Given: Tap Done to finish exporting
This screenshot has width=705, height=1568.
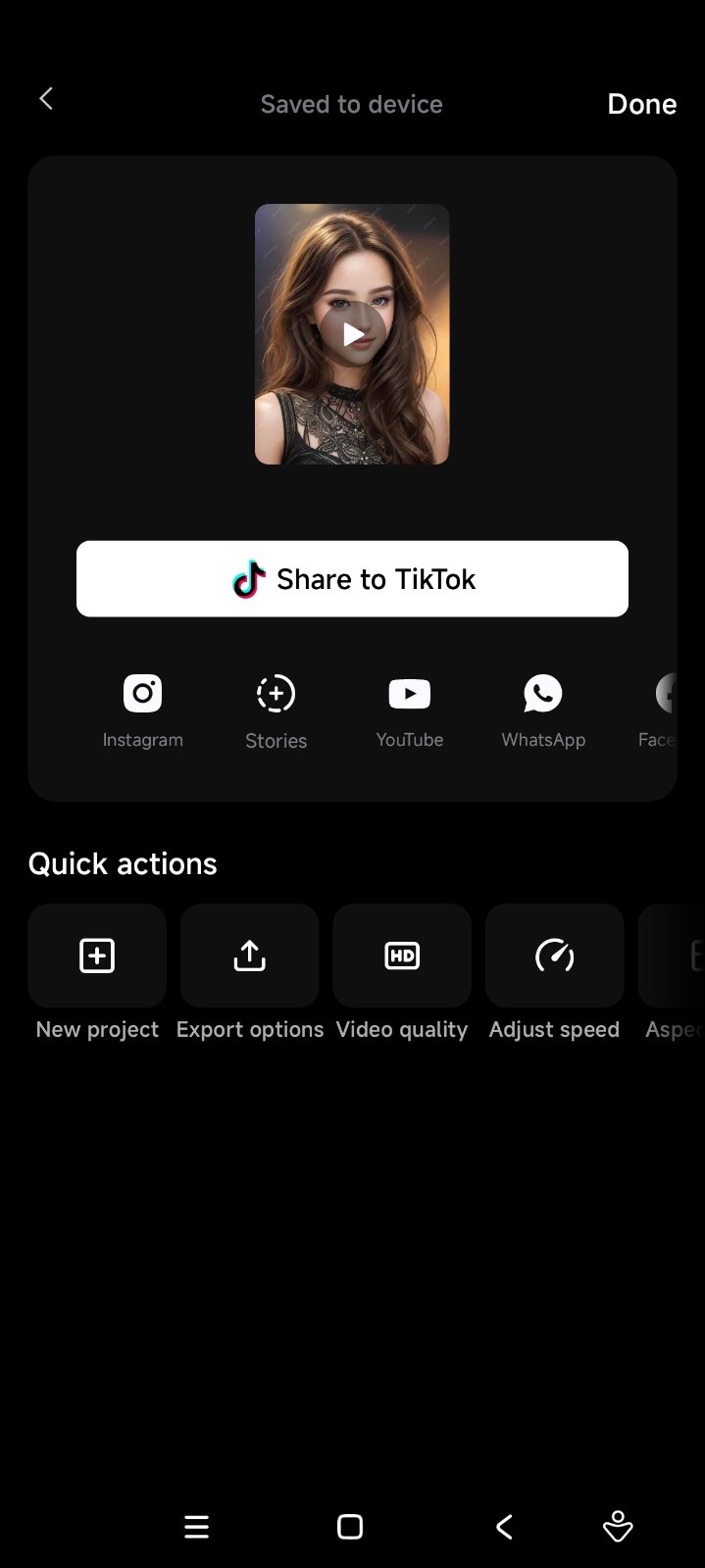Looking at the screenshot, I should click(x=641, y=104).
